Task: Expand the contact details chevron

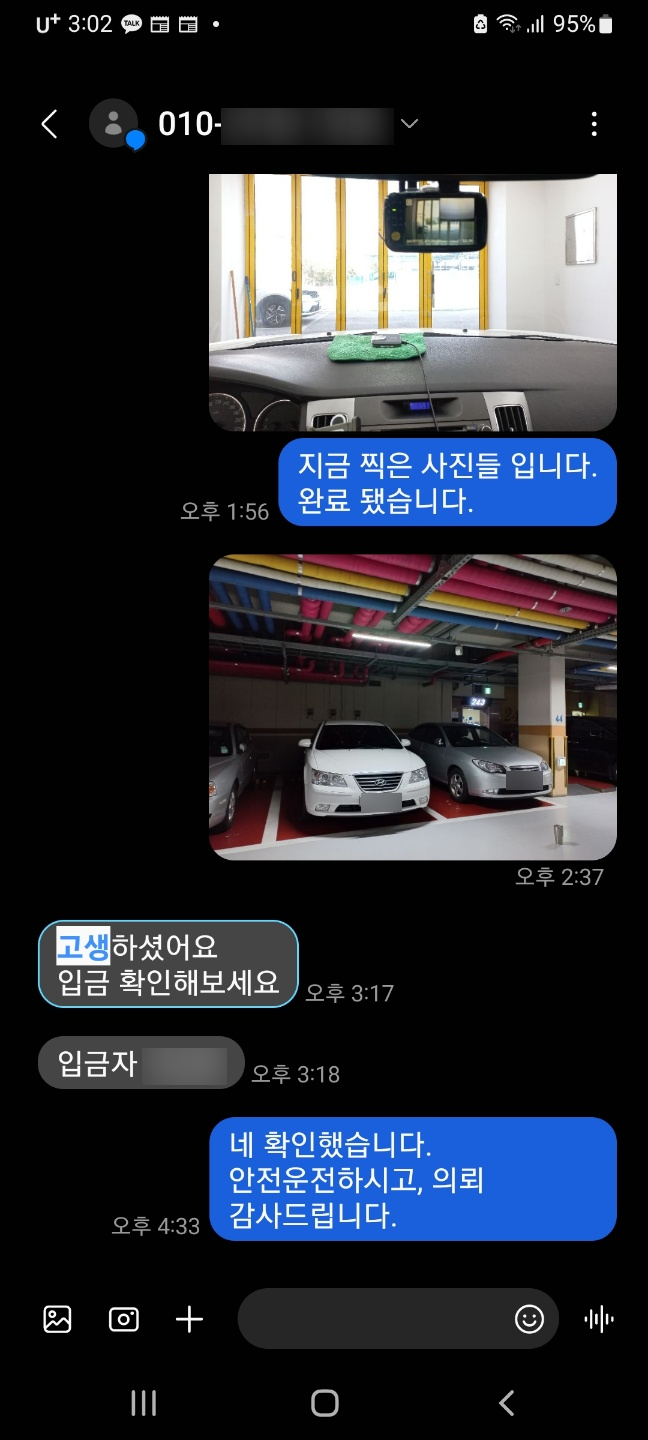Action: click(x=408, y=124)
